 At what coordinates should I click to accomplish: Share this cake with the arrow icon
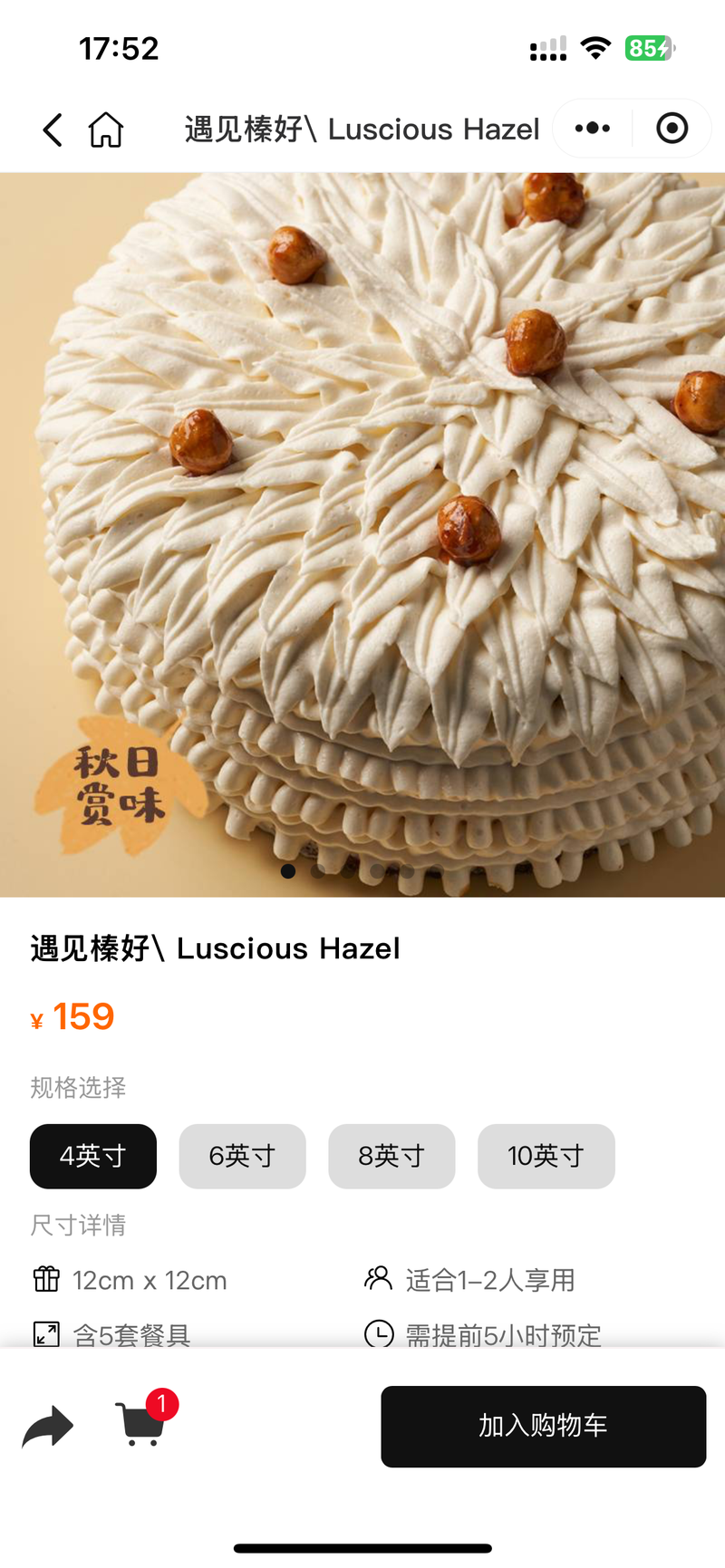pos(48,1426)
